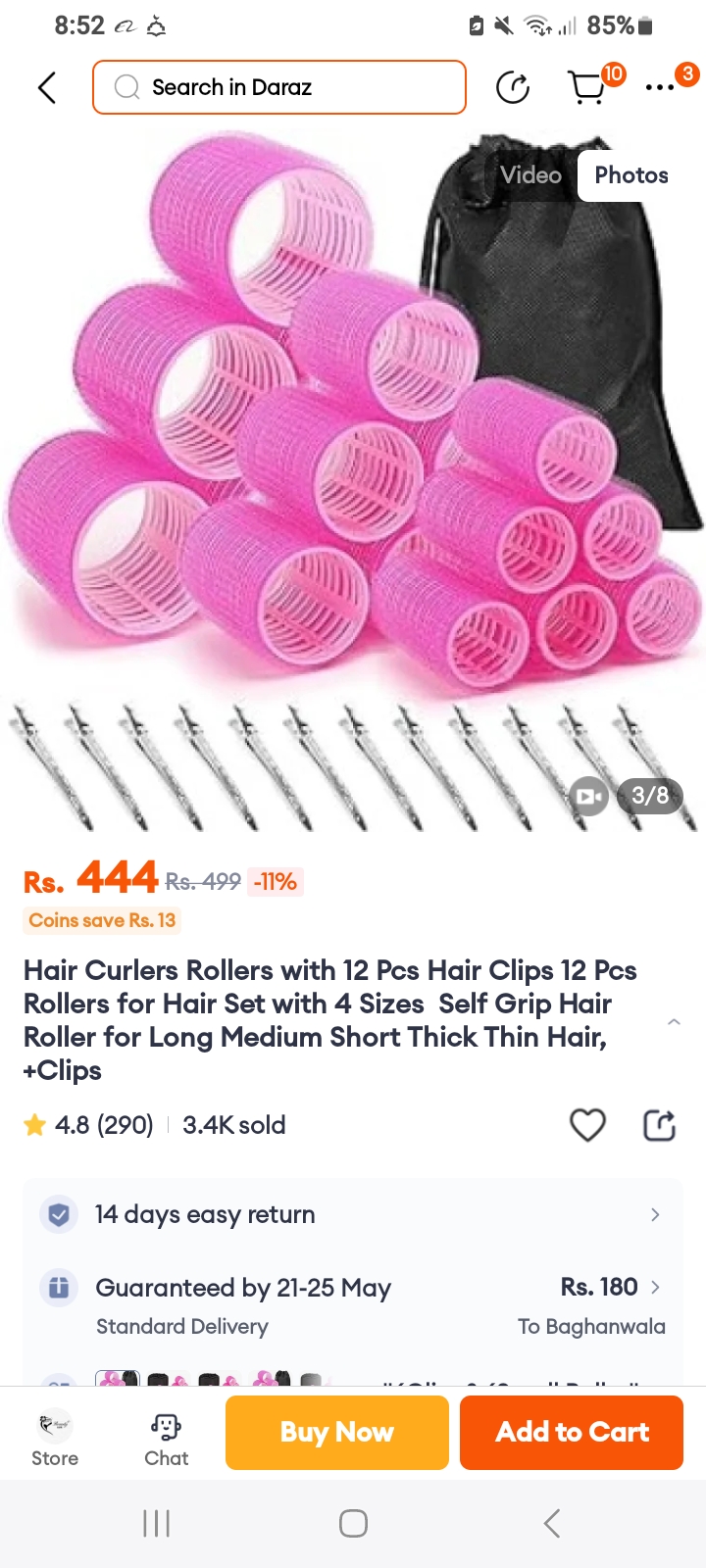
Task: Go to the home screen
Action: tap(353, 1523)
